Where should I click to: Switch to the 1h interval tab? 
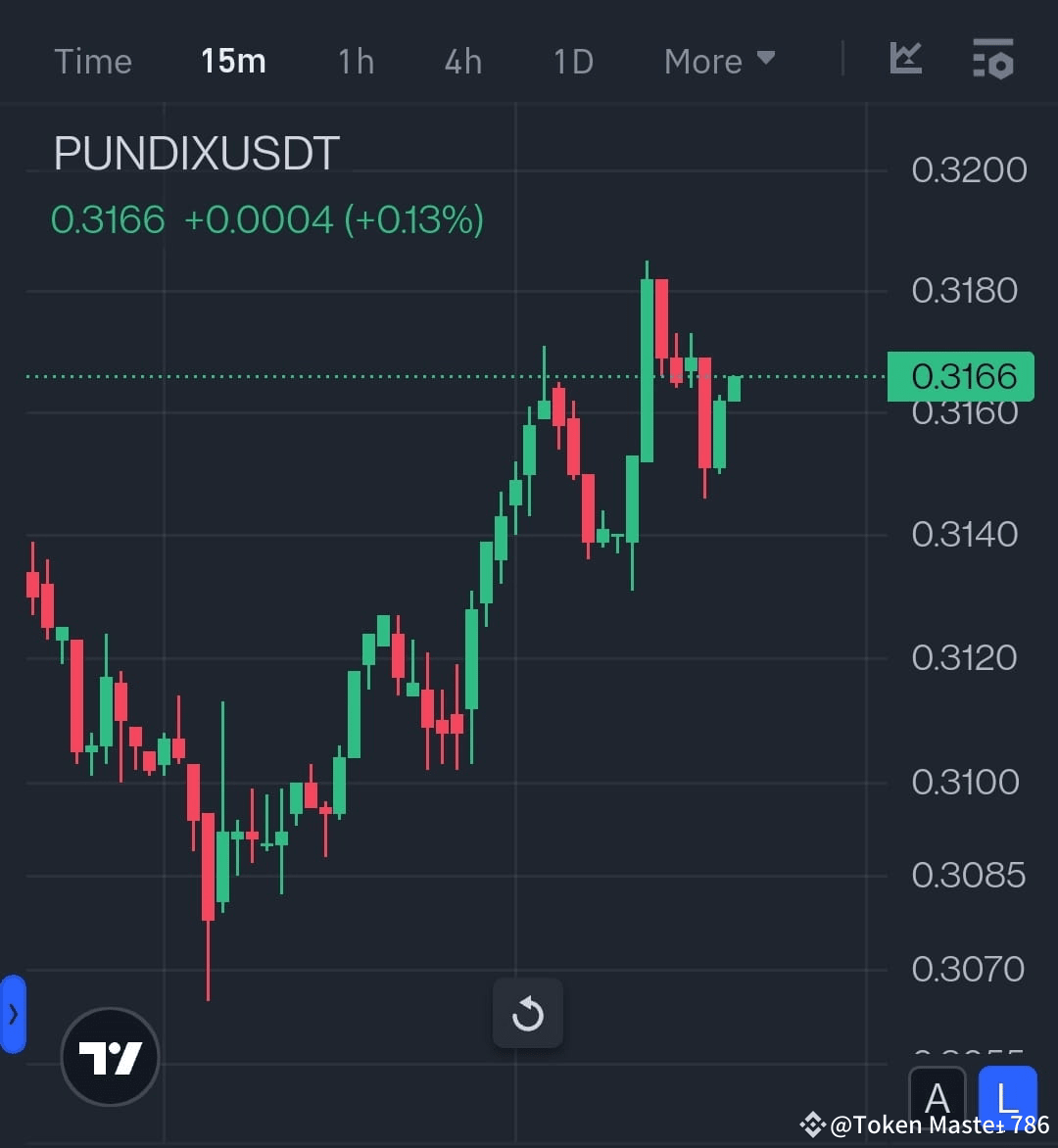[355, 60]
